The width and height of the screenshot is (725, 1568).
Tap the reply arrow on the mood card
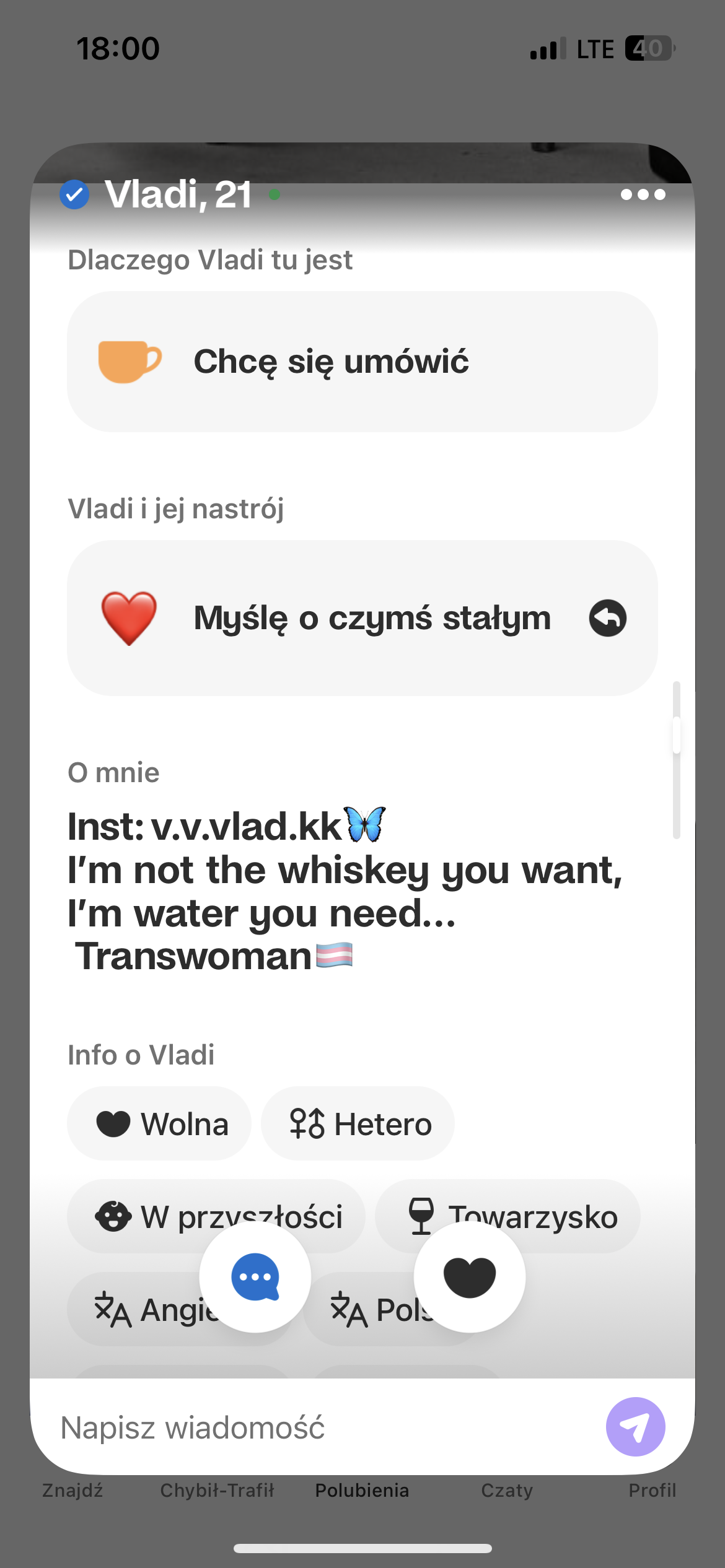[x=607, y=618]
